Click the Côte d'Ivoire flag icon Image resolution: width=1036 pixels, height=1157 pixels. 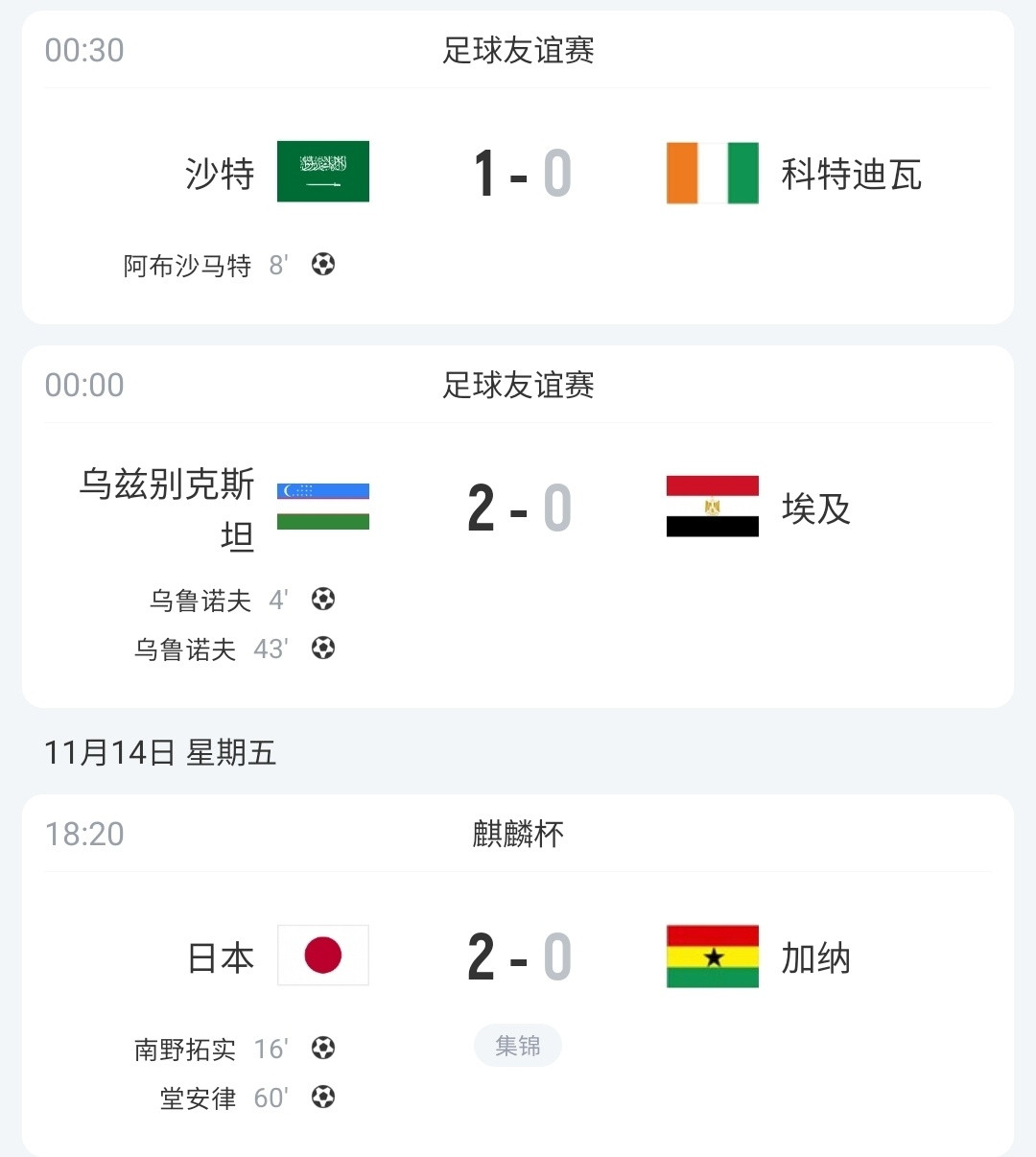point(712,173)
